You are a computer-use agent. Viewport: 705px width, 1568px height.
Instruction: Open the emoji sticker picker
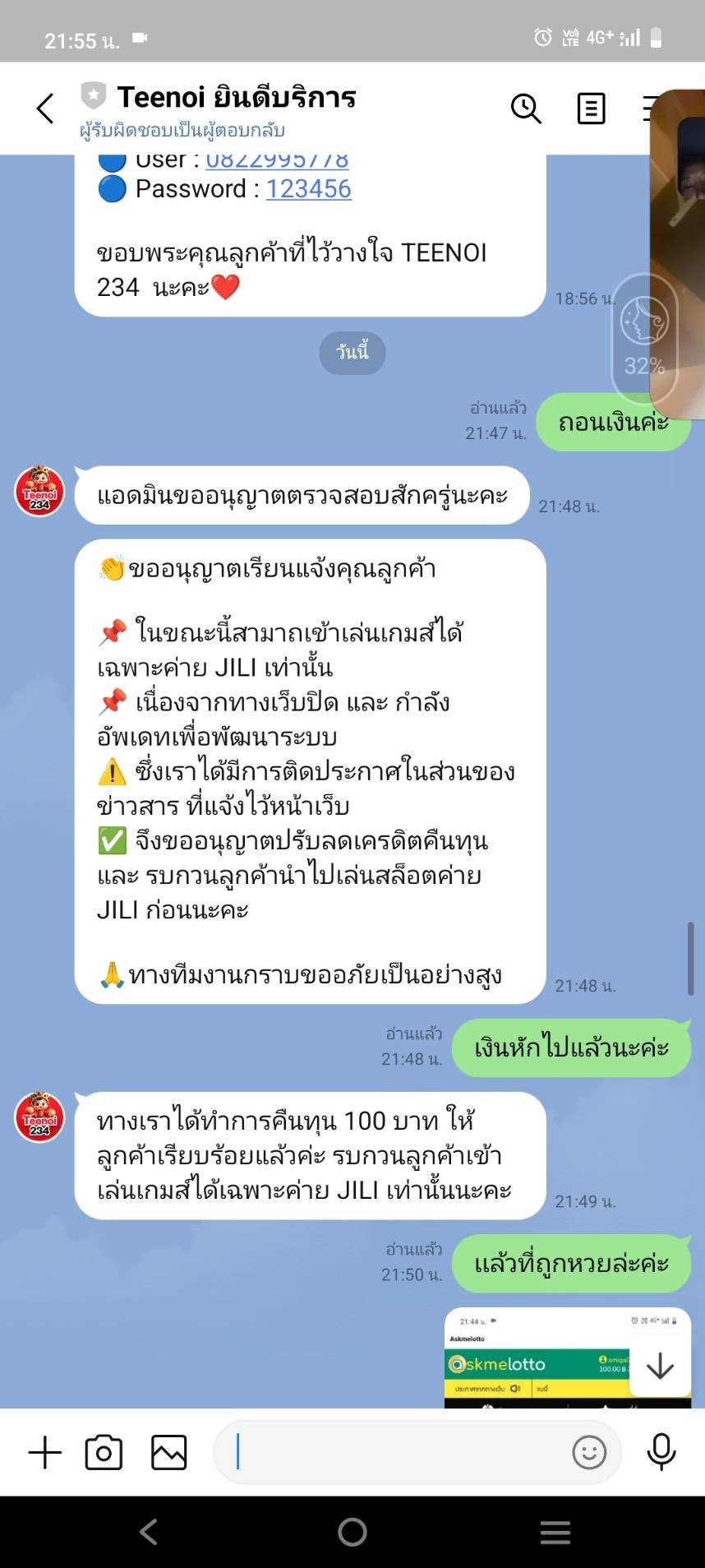coord(589,1453)
